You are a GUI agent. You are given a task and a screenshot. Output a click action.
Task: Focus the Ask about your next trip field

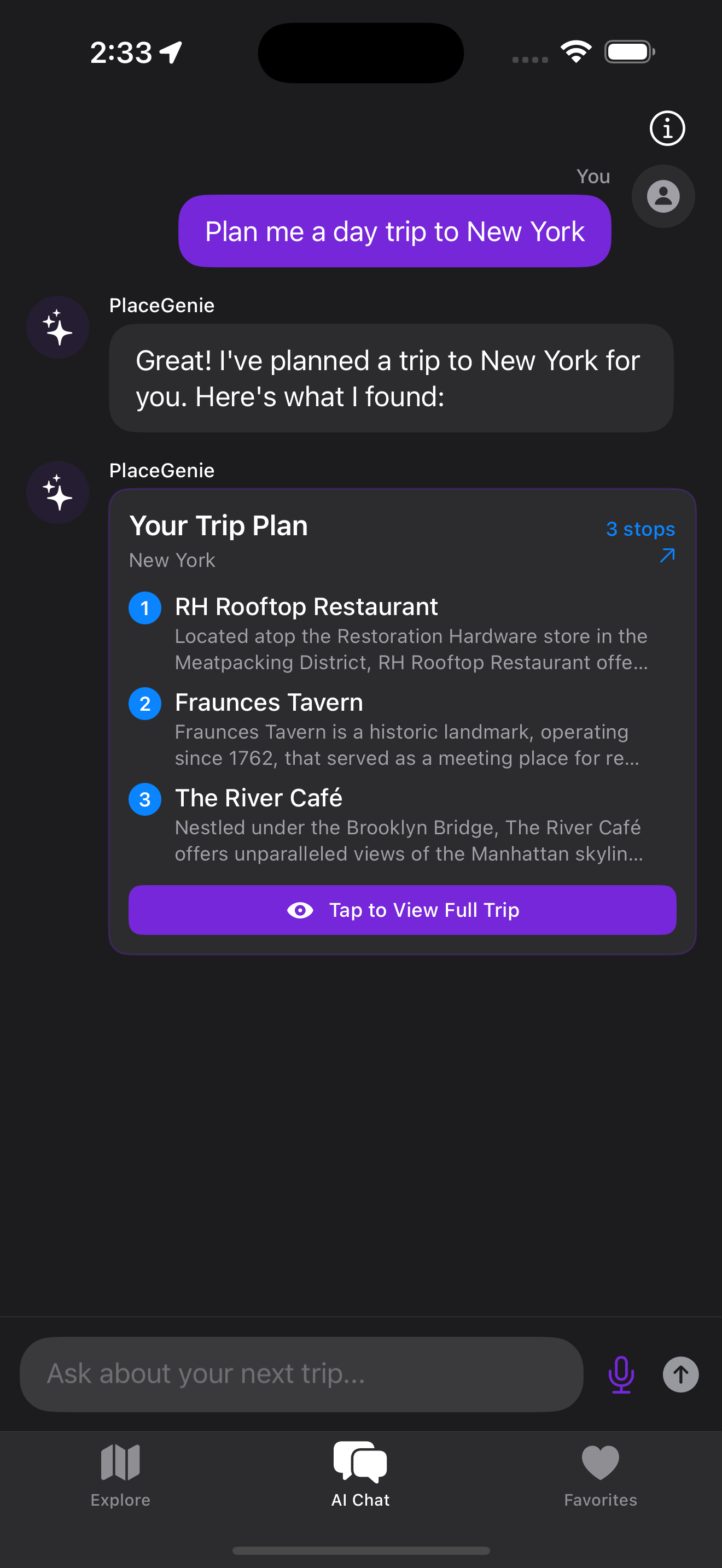pos(301,1374)
